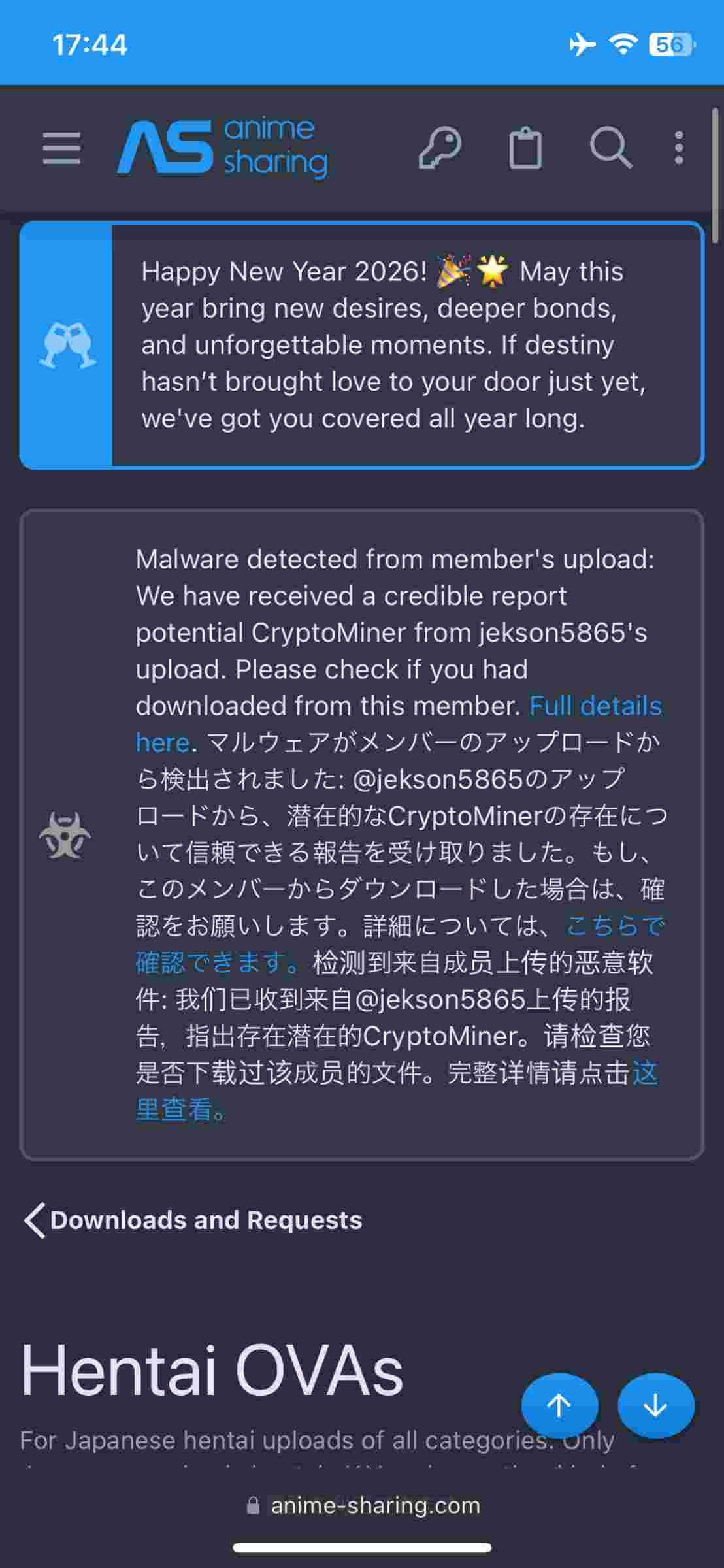
Task: Tap the Anime Sharing logo
Action: (x=222, y=148)
